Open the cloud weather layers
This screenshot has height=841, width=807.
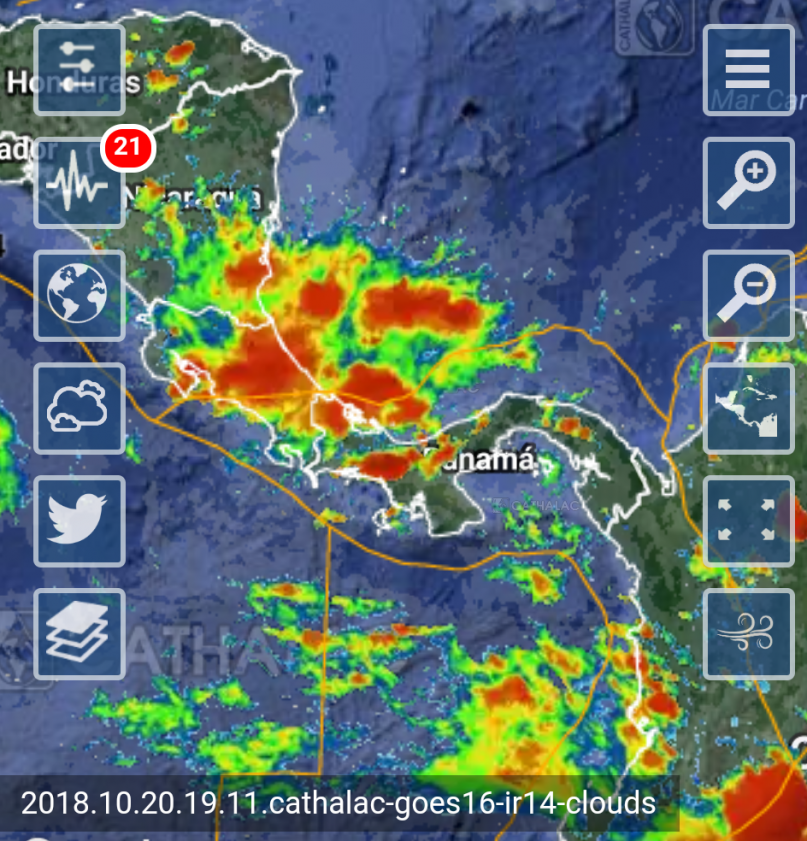pos(79,409)
